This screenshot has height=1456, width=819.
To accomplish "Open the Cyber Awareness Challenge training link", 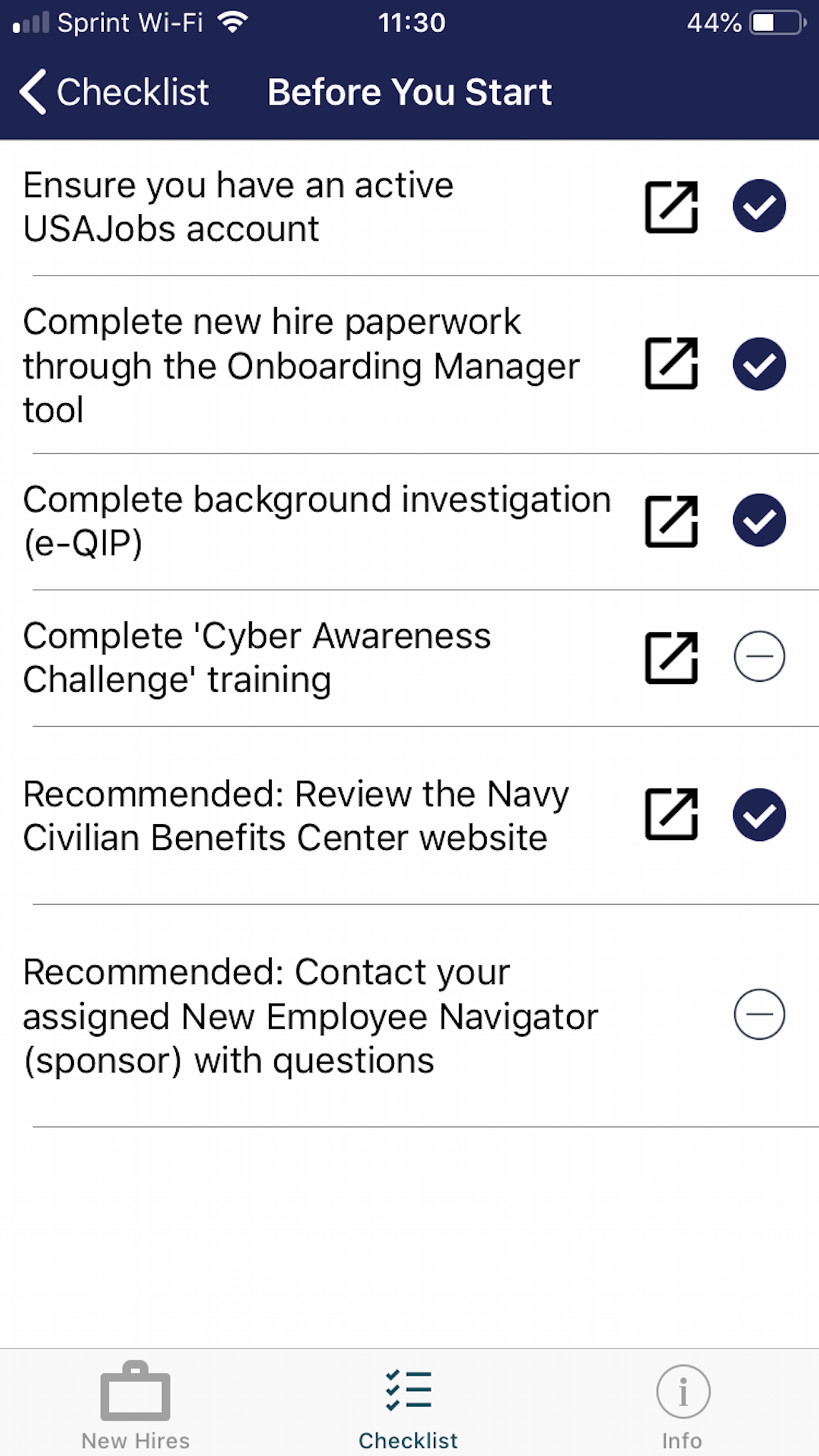I will (671, 657).
